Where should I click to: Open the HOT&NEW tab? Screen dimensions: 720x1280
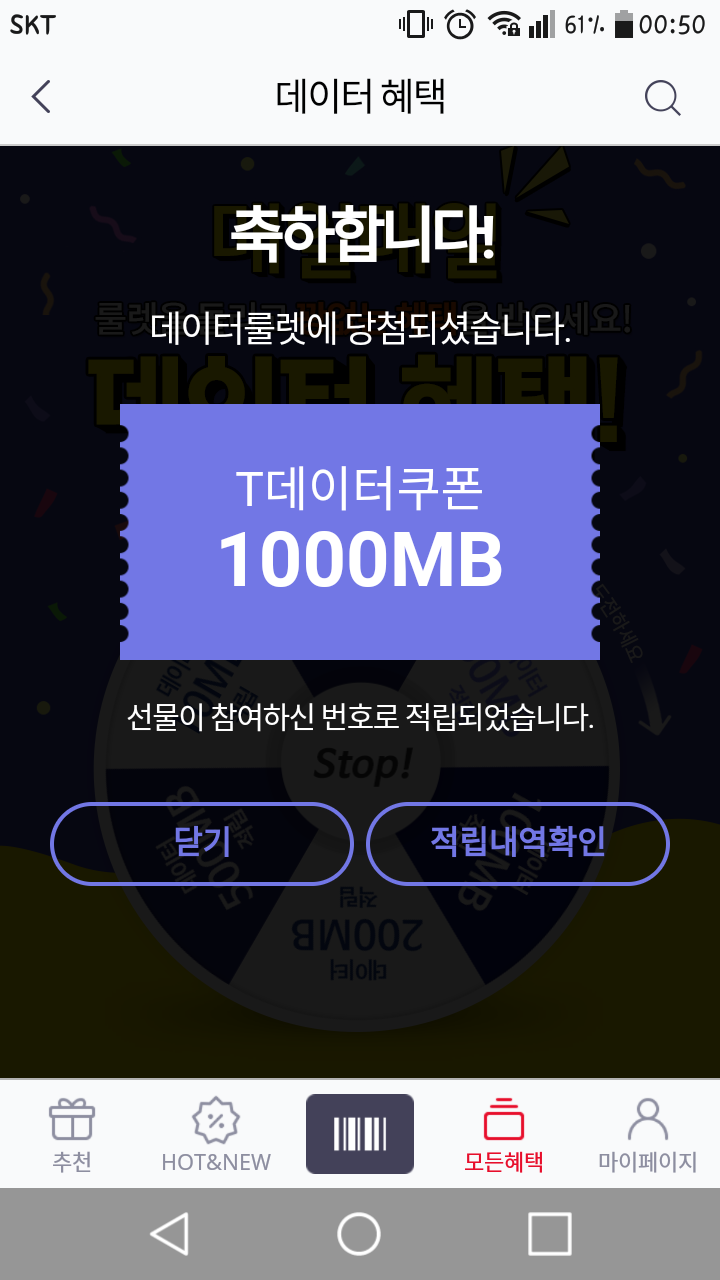pos(216,1135)
